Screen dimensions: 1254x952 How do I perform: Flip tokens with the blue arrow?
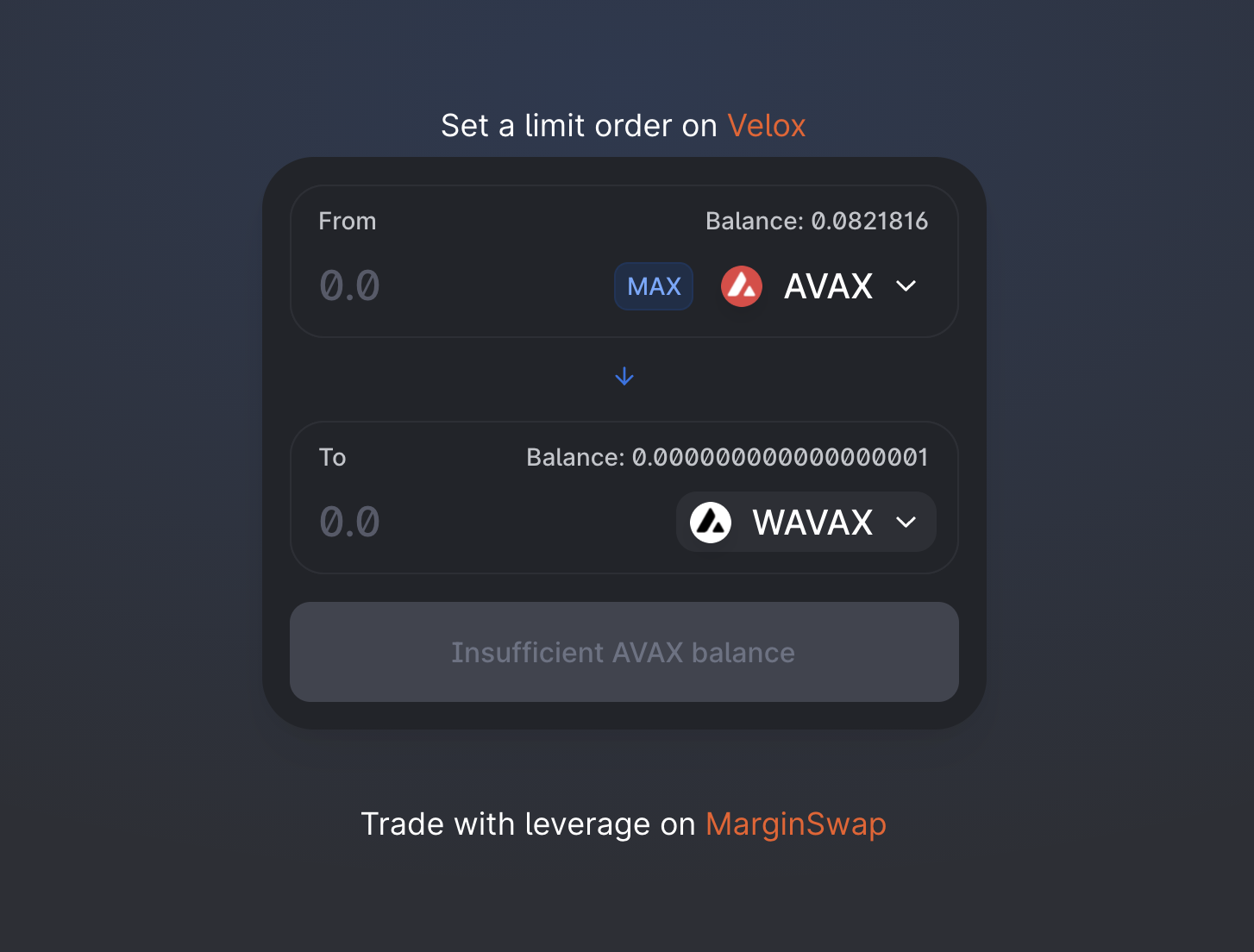coord(624,377)
